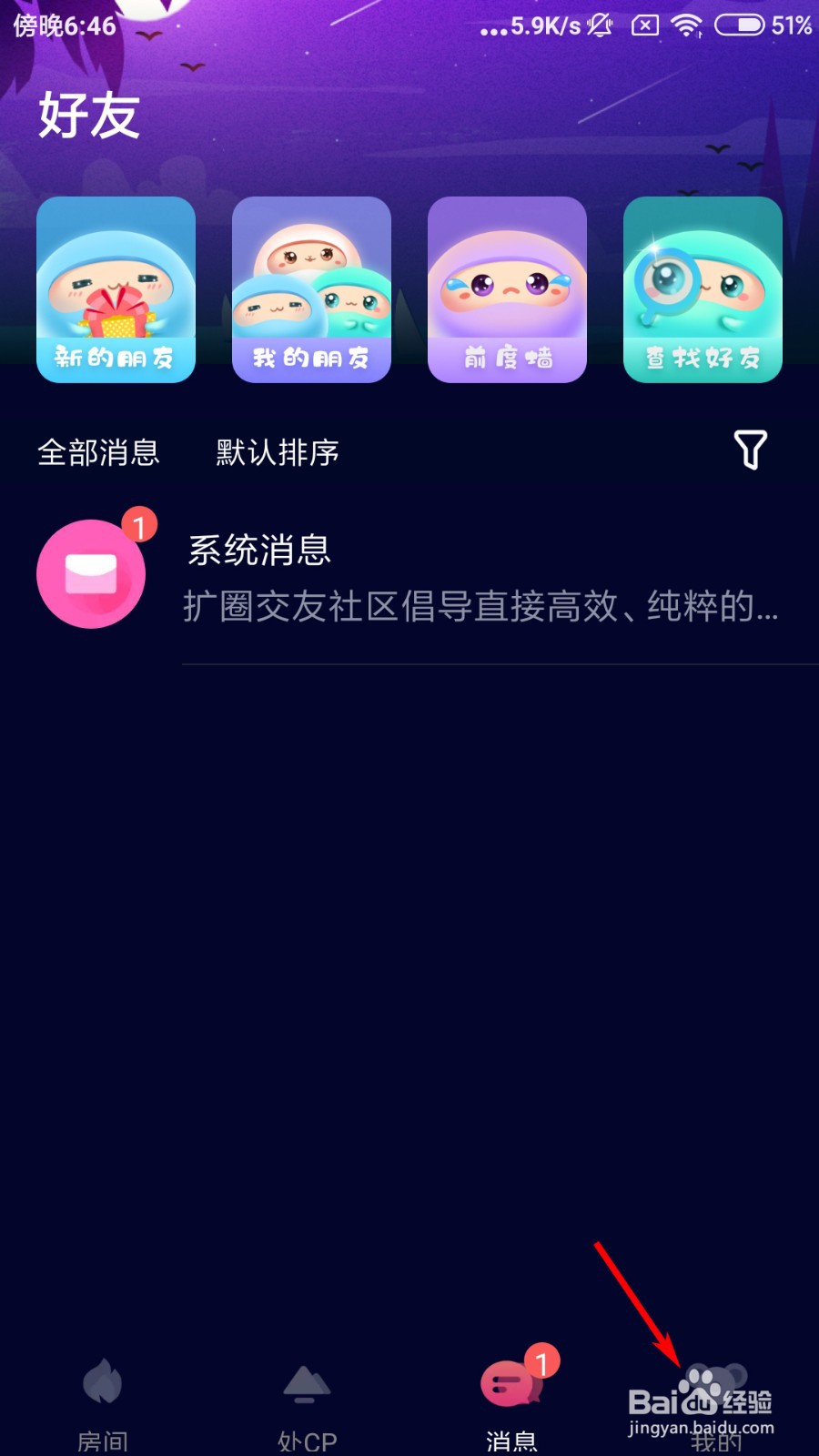The image size is (819, 1456).
Task: Tap the unread badge on the 消息 tab
Action: (x=539, y=1362)
